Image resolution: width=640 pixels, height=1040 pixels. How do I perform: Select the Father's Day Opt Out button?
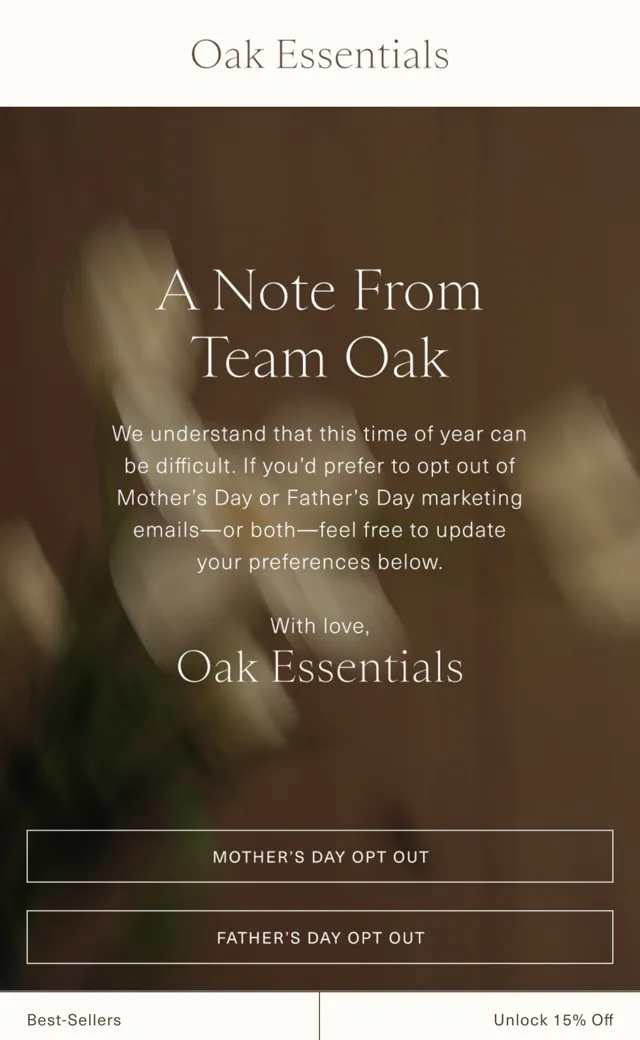point(320,937)
